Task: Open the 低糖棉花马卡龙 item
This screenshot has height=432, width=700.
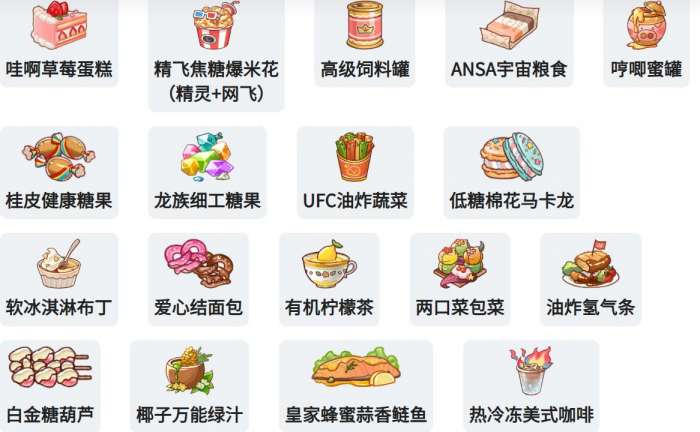Action: 511,172
